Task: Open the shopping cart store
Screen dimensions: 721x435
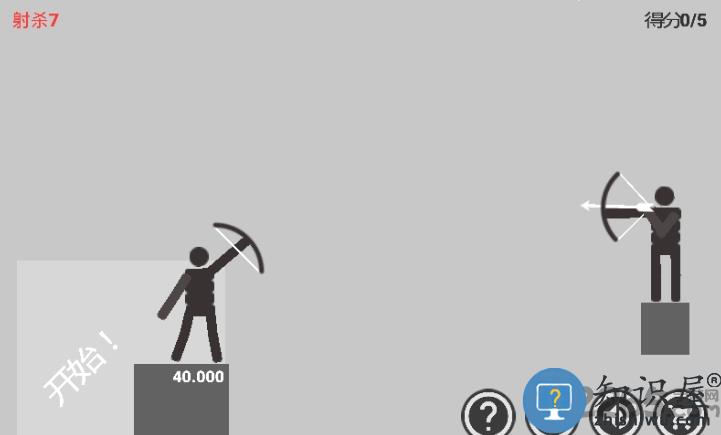Action: 680,412
